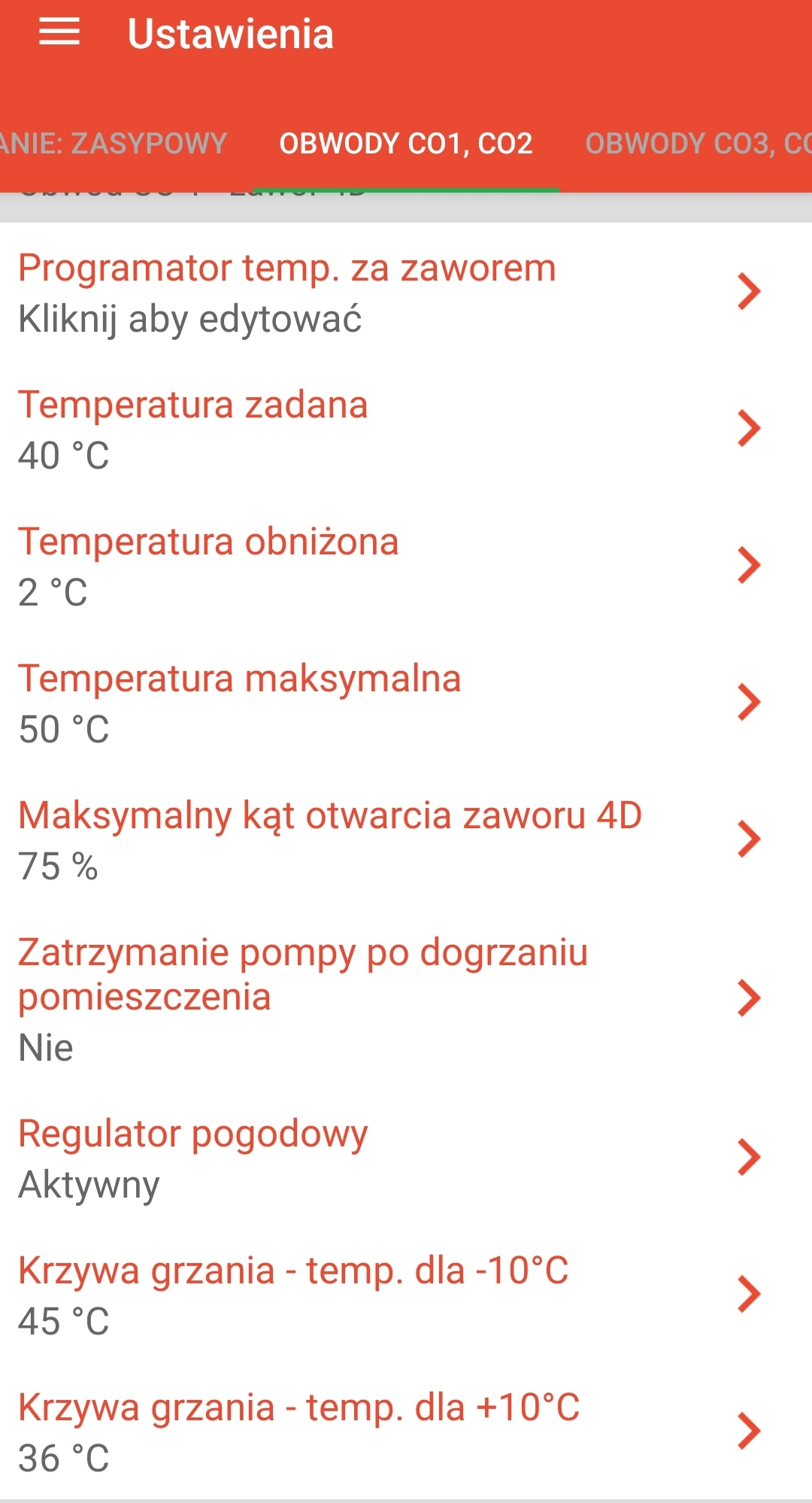Edit Krzywa grzania temp. dla -10°C
The image size is (812, 1503).
click(391, 1295)
